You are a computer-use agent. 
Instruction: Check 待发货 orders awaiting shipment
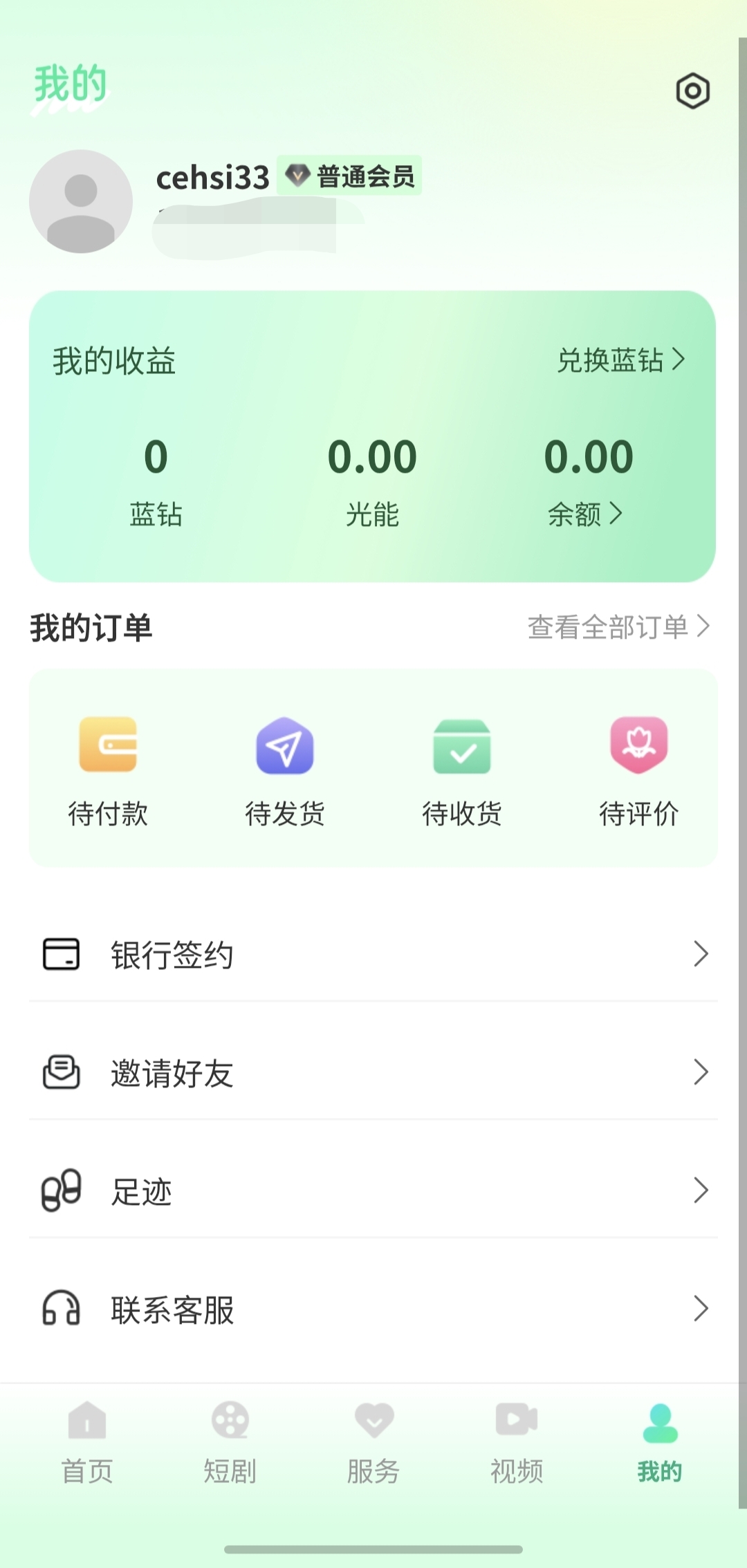coord(285,771)
